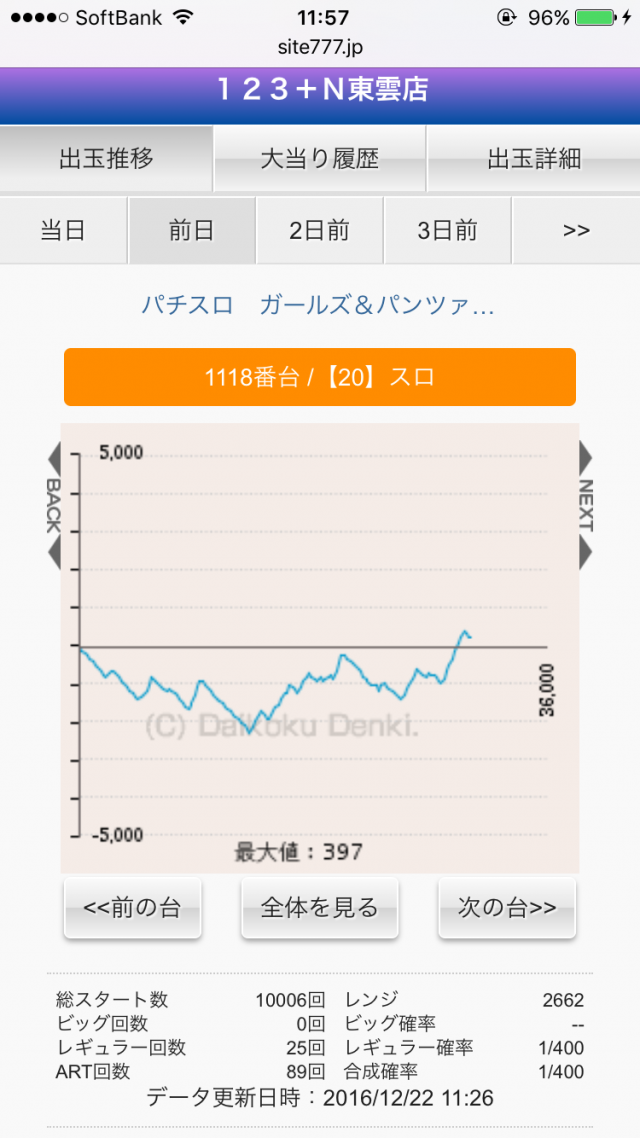Viewport: 640px width, 1138px height.
Task: Go to the next machine with 次の台>>
Action: tap(507, 908)
